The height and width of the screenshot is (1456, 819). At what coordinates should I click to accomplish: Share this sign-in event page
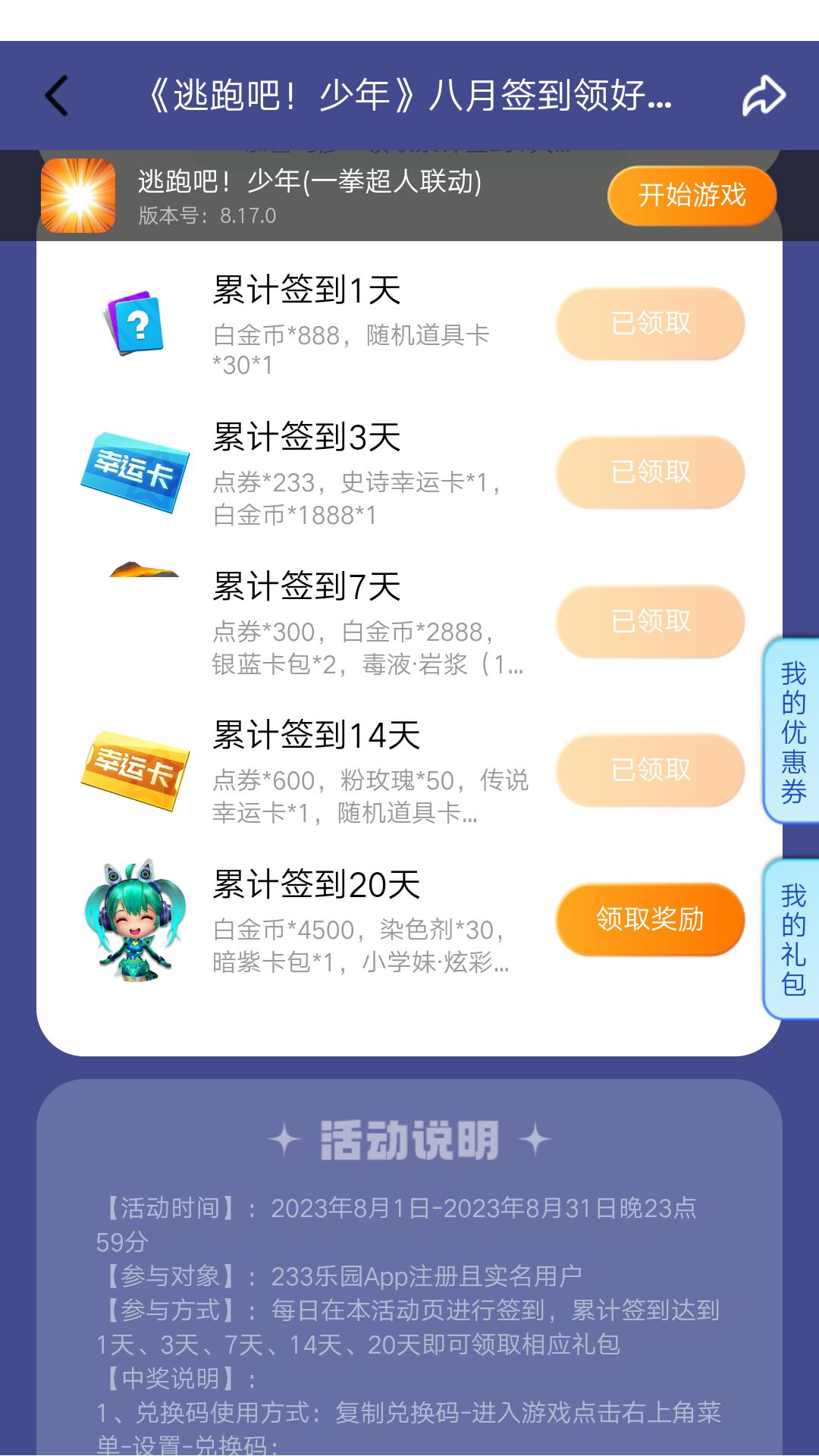(763, 96)
